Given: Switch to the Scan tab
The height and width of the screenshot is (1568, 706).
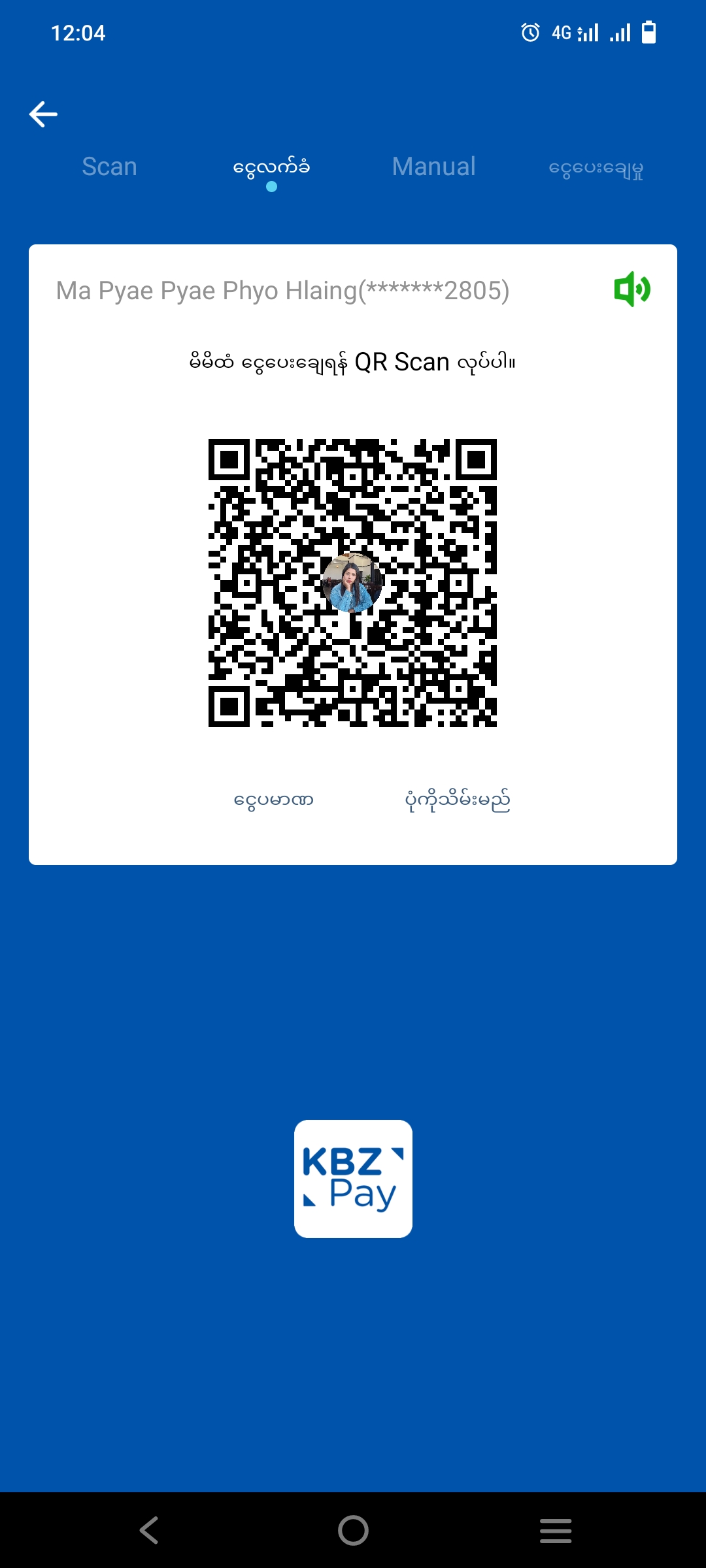Looking at the screenshot, I should [109, 167].
